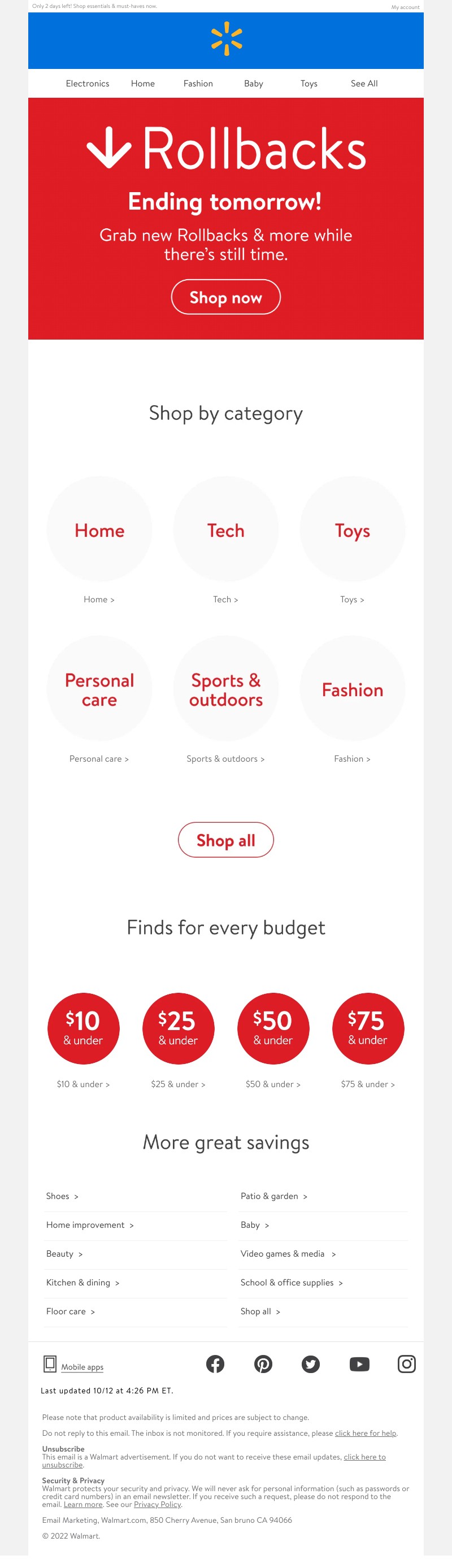Visit the Facebook page
452x1568 pixels.
click(215, 1364)
